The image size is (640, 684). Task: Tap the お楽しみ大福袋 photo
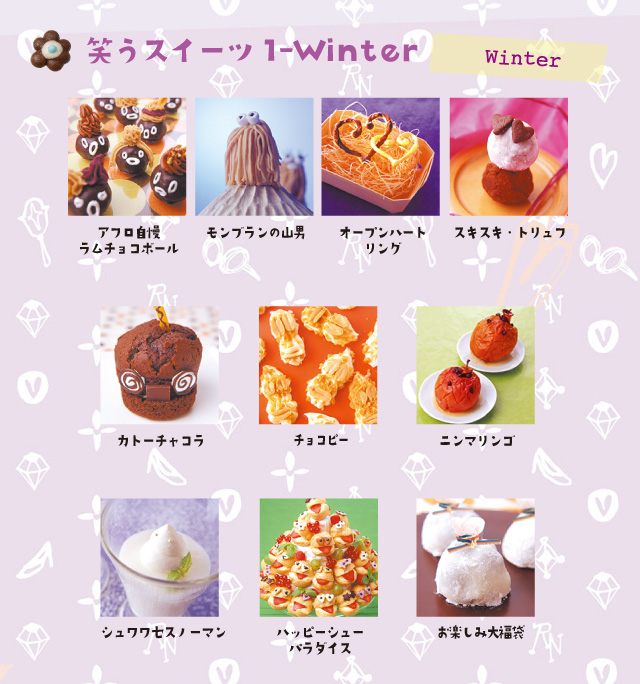click(x=475, y=557)
